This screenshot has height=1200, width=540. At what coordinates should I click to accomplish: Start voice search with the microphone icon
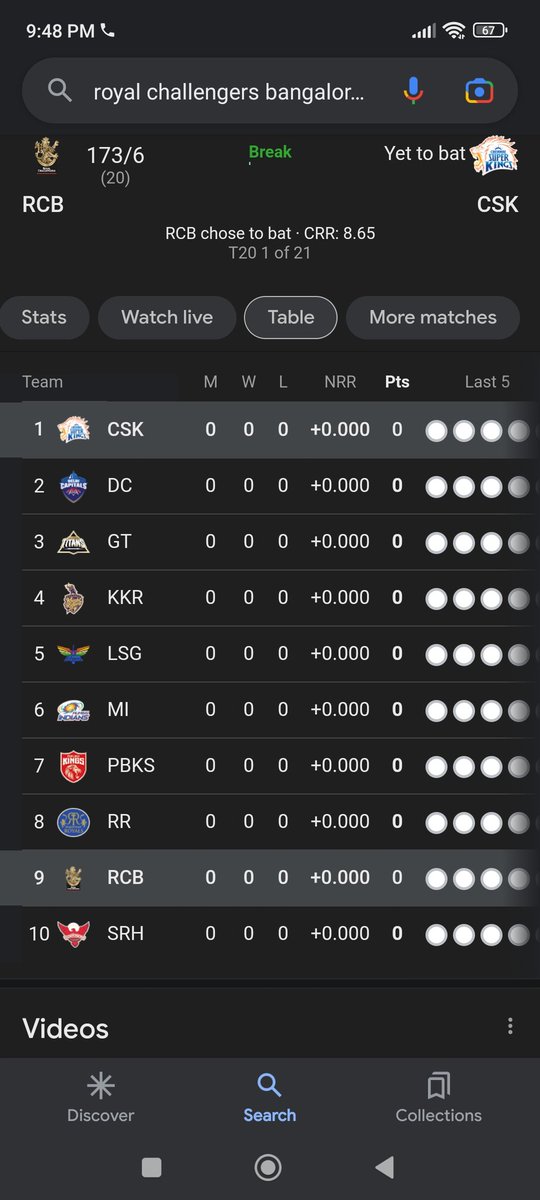coord(412,91)
